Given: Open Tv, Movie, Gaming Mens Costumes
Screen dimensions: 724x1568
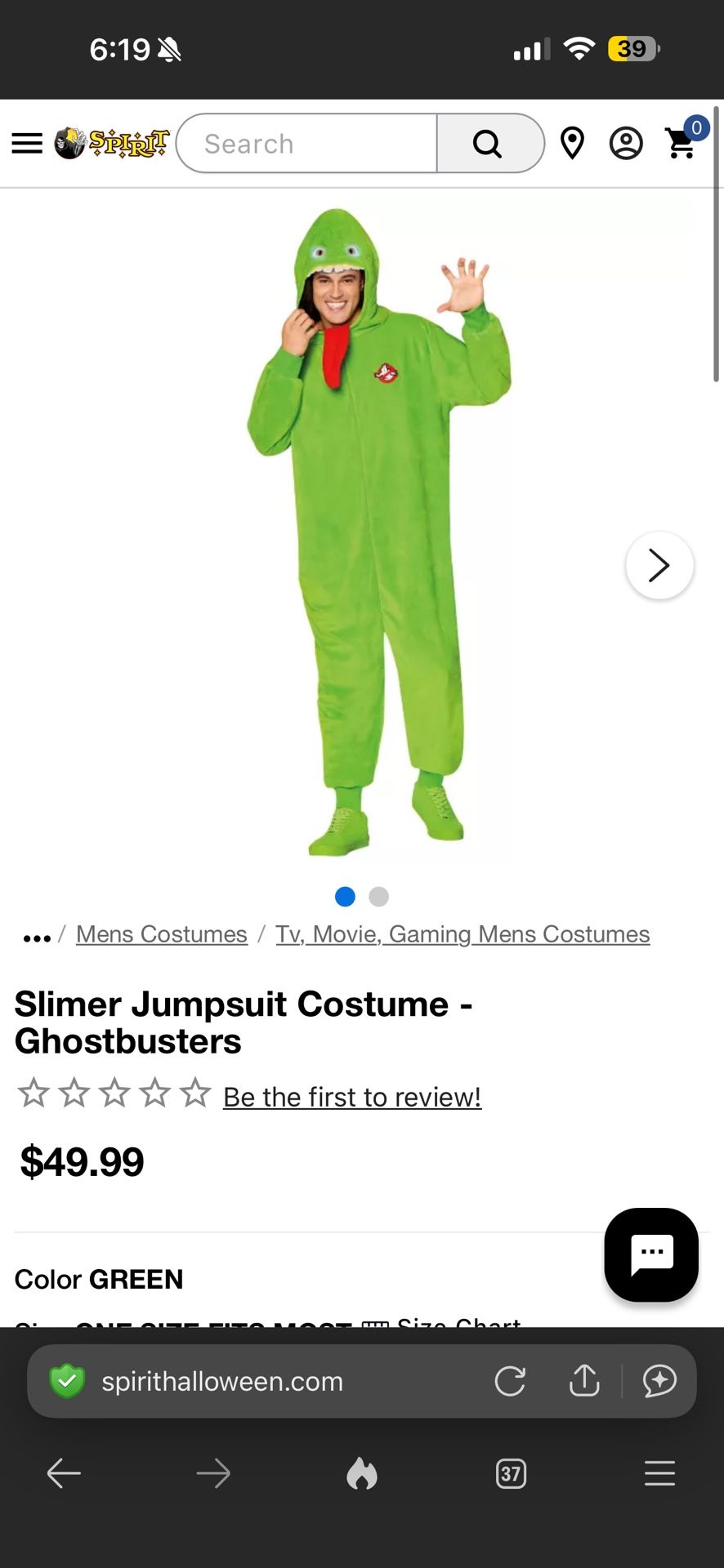Looking at the screenshot, I should 463,934.
